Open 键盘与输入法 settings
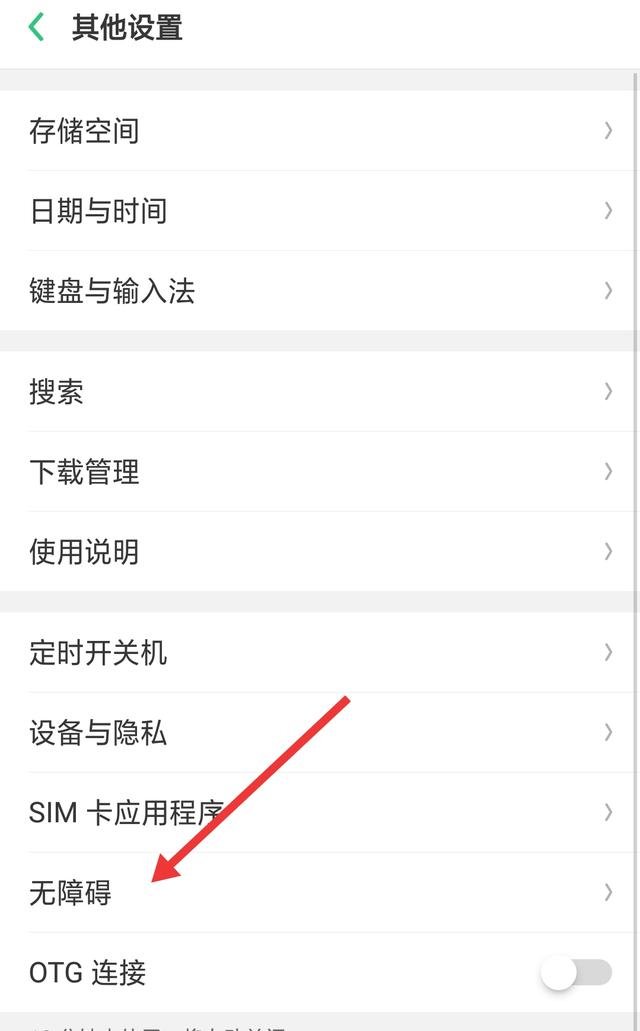This screenshot has height=1031, width=640. pos(320,291)
